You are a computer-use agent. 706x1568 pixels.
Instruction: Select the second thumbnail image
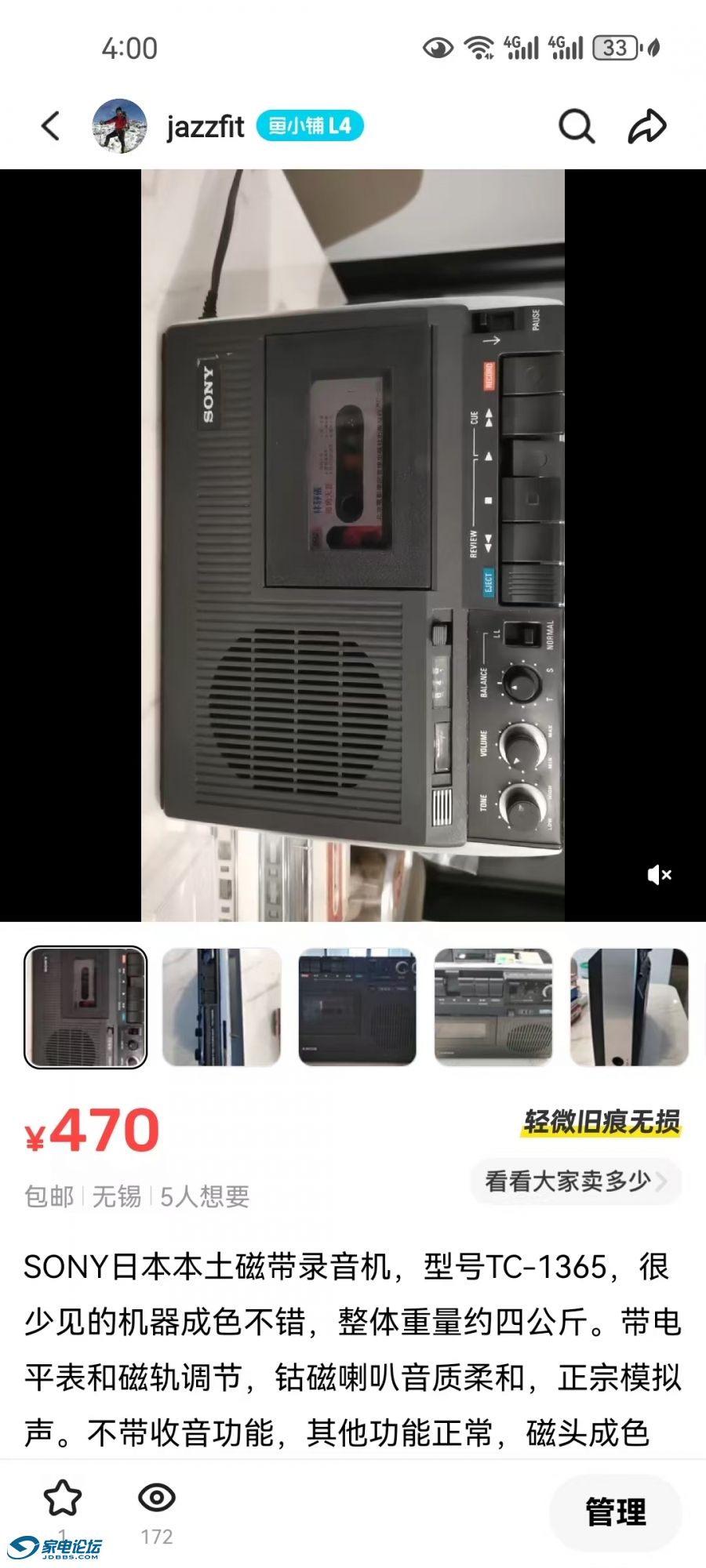pos(222,1007)
